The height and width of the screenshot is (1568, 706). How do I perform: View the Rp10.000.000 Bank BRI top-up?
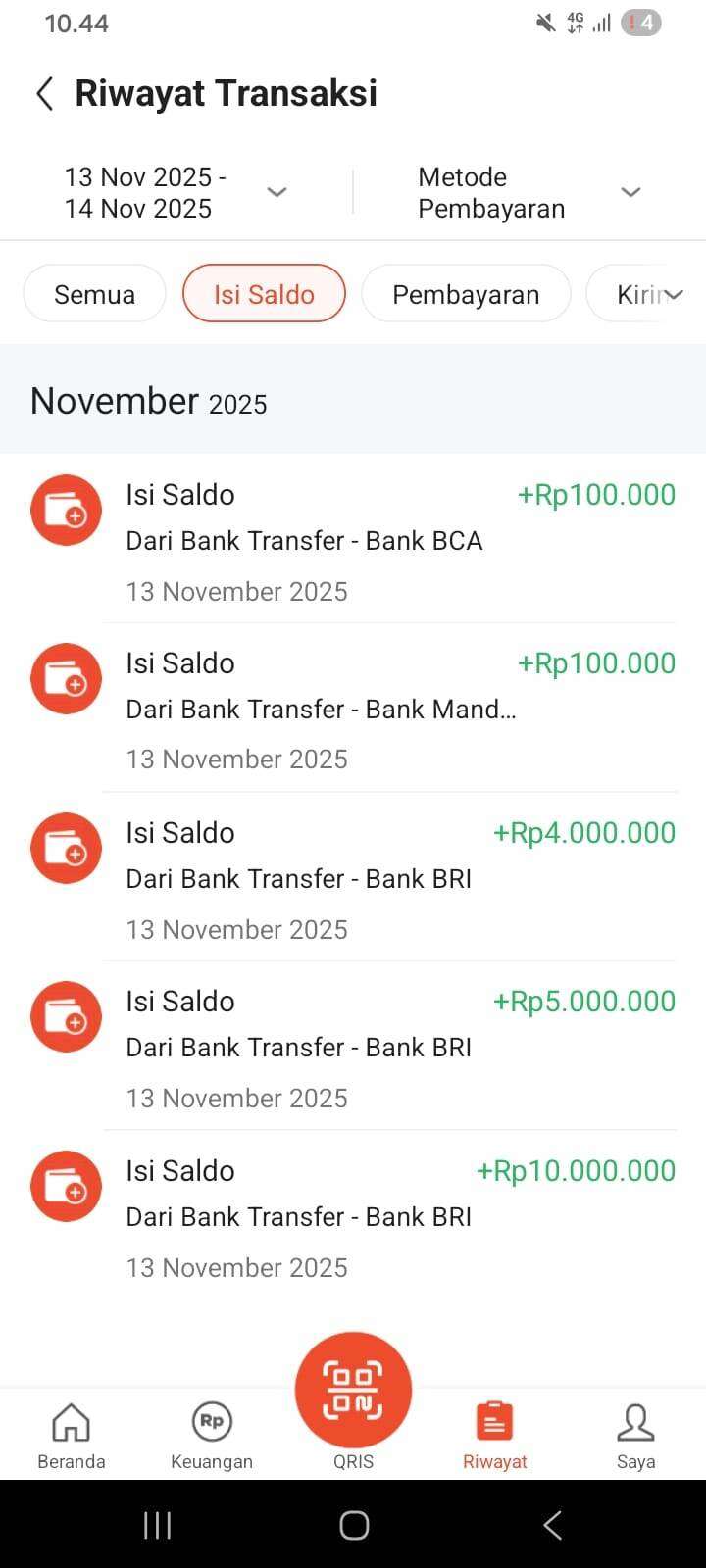click(353, 1217)
